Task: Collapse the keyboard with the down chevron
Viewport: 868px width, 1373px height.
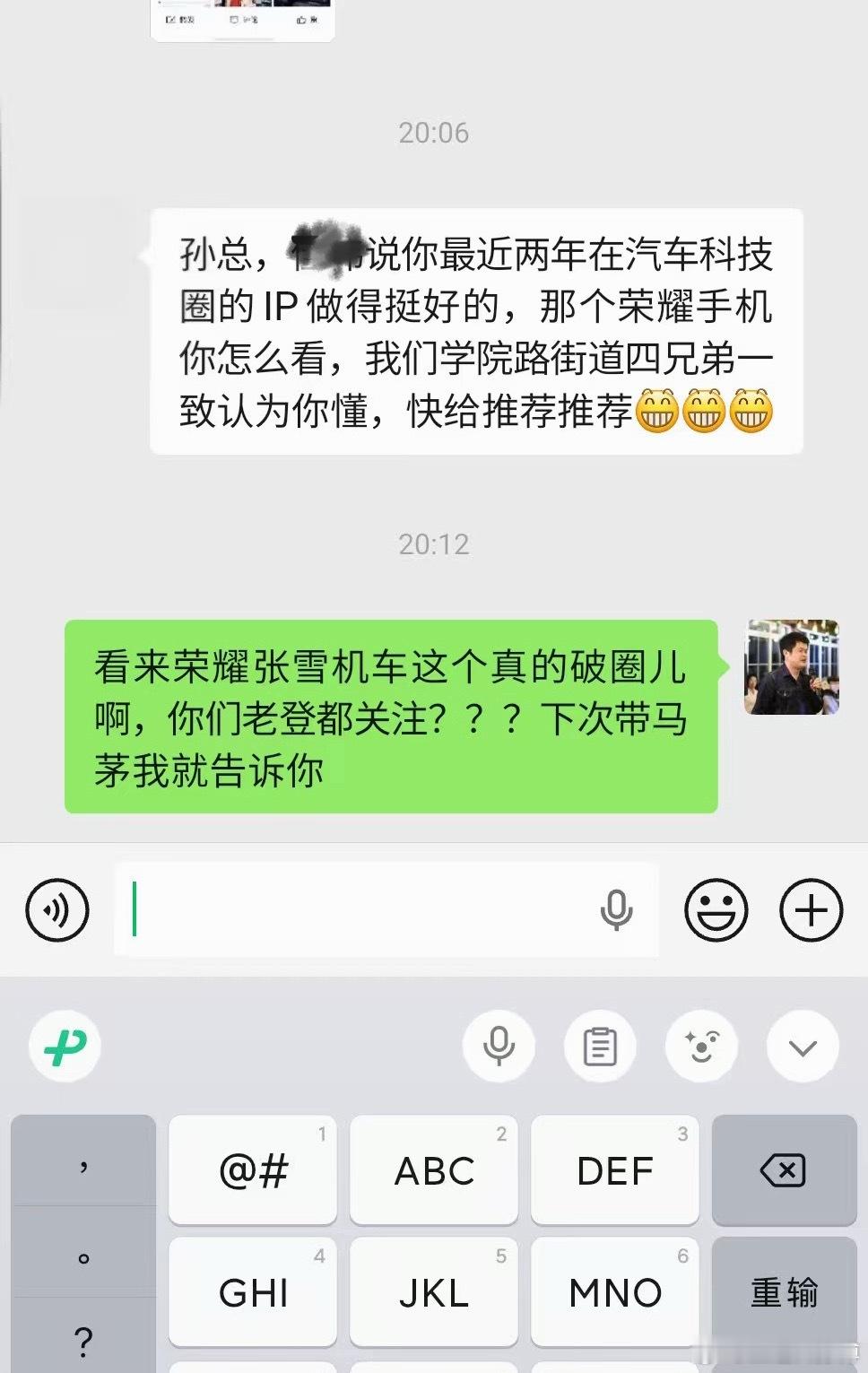Action: point(803,1046)
